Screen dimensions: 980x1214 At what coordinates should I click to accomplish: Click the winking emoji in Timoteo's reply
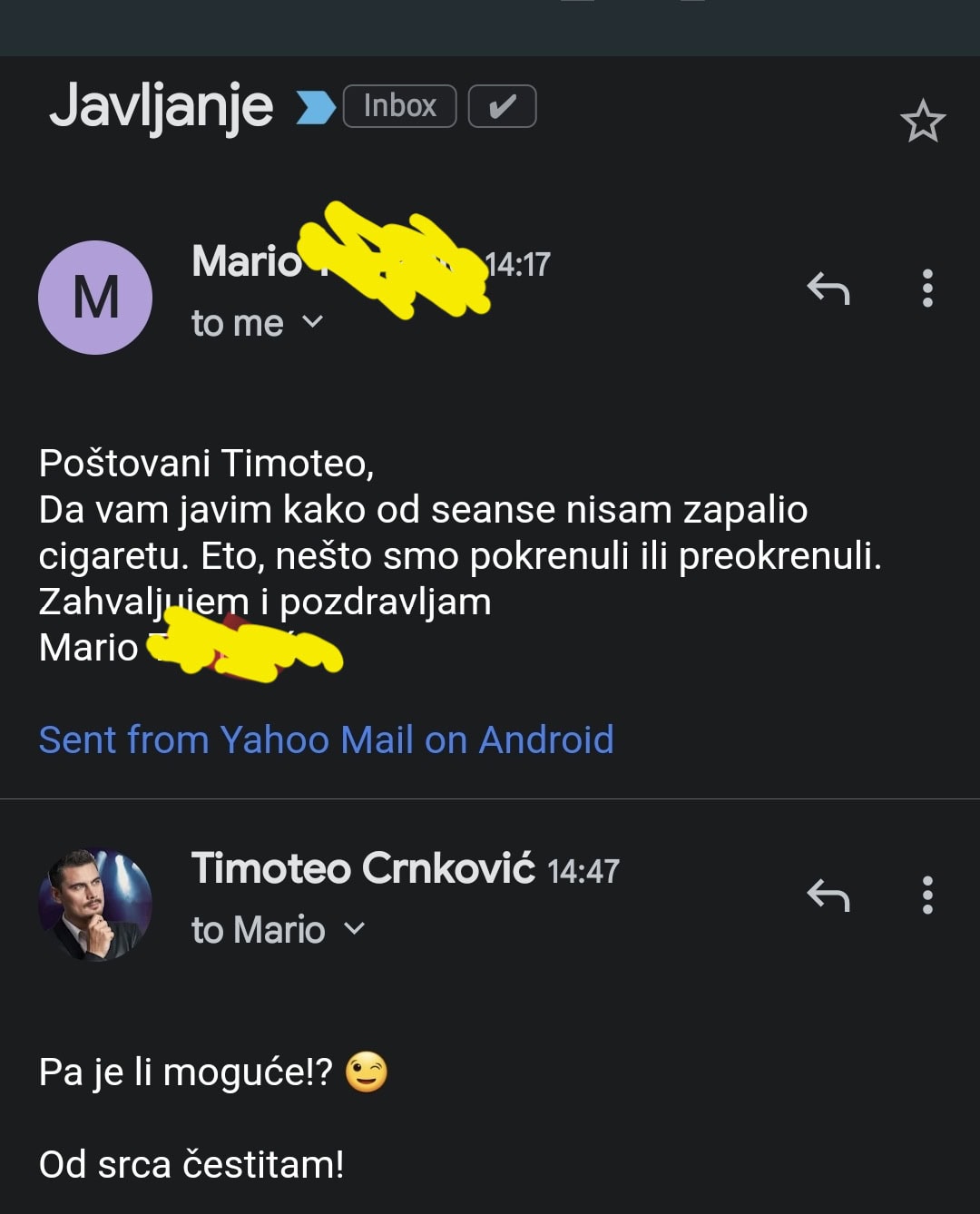(365, 1073)
